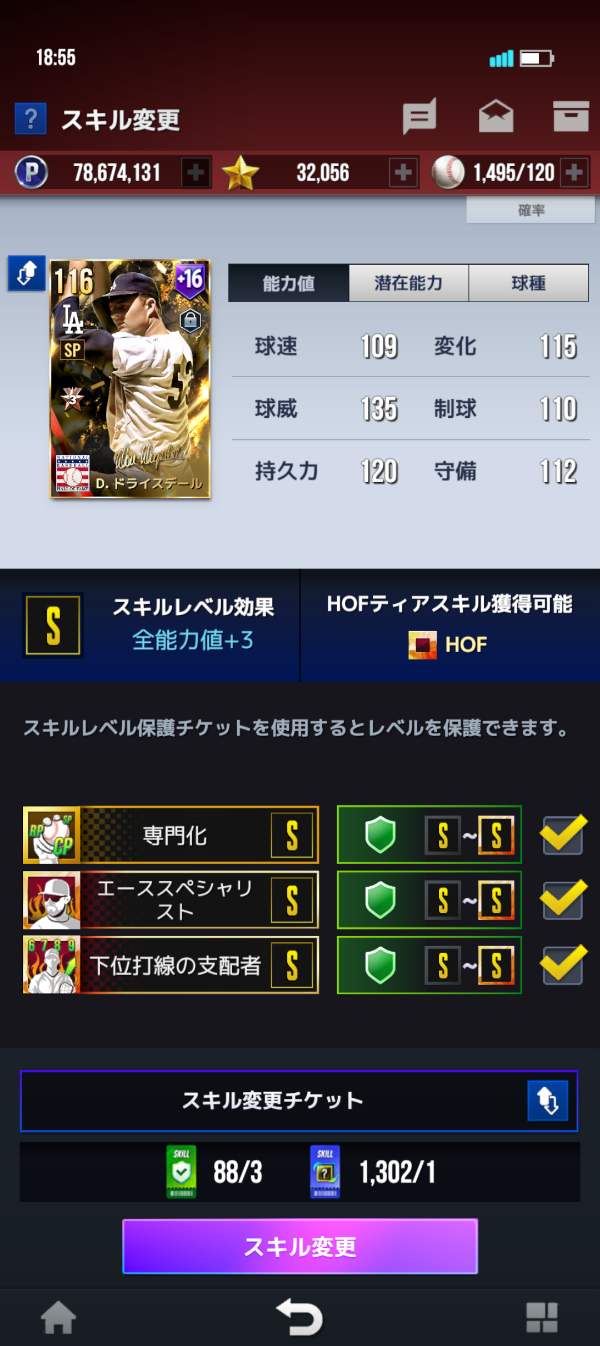Screen dimensions: 600x1346
Task: Switch the スキル変更チケット ticket type
Action: click(548, 1101)
